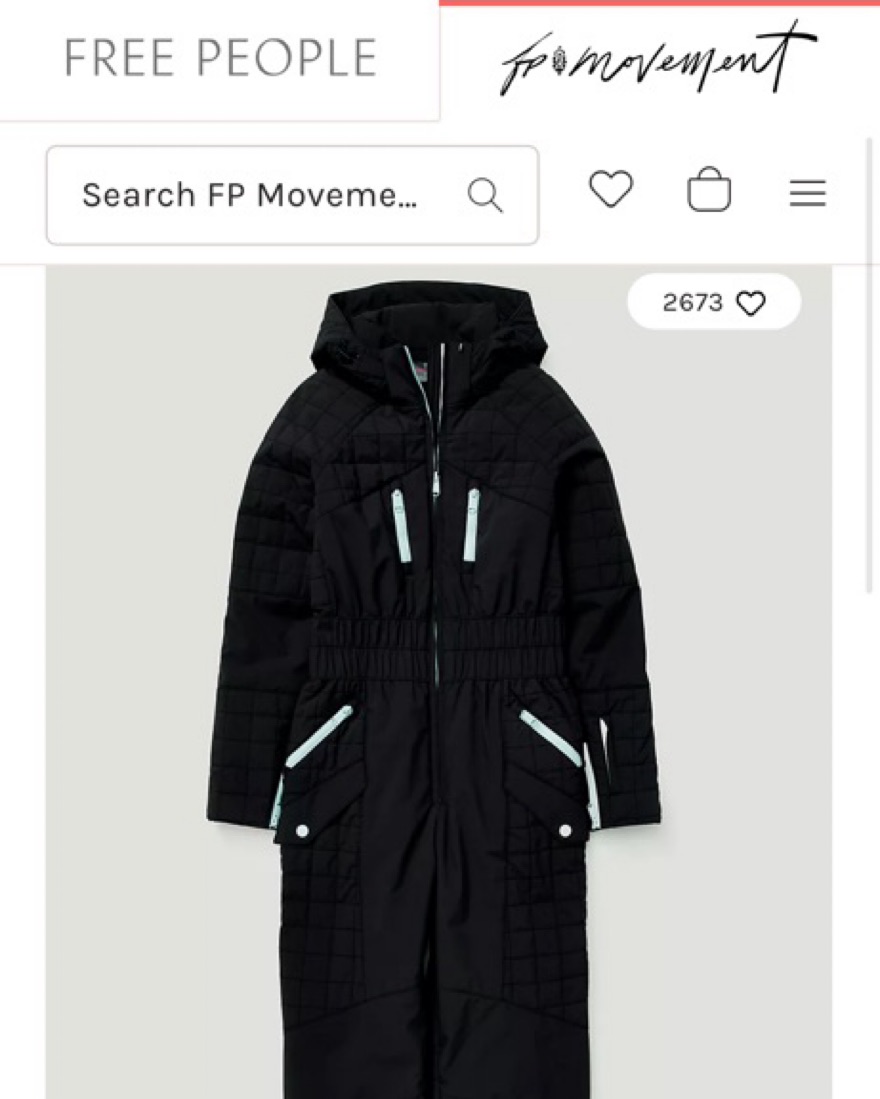The width and height of the screenshot is (880, 1099).
Task: Tap the Search FP Movement field
Action: (x=270, y=195)
